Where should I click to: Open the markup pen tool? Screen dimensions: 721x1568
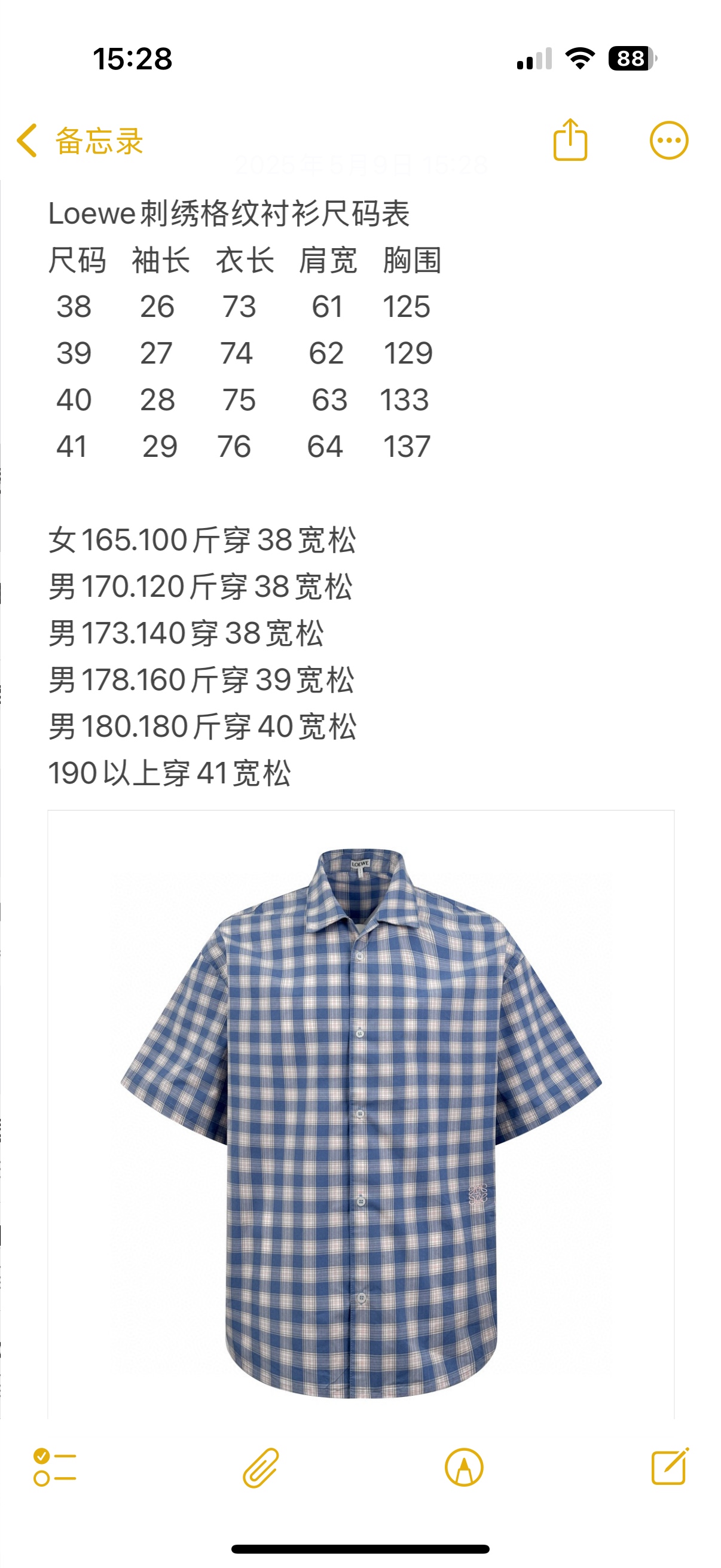[x=464, y=1467]
